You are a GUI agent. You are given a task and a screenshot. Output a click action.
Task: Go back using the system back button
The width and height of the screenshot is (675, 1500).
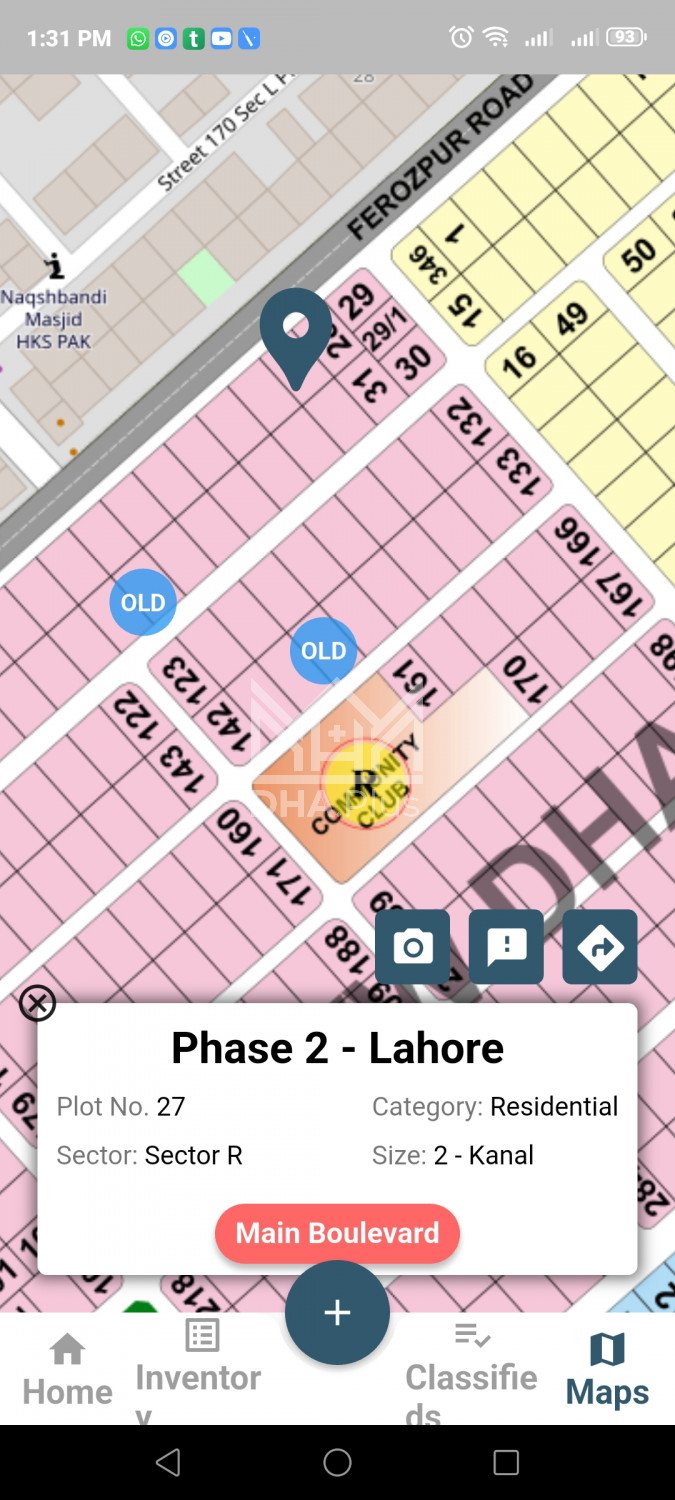coord(168,1462)
